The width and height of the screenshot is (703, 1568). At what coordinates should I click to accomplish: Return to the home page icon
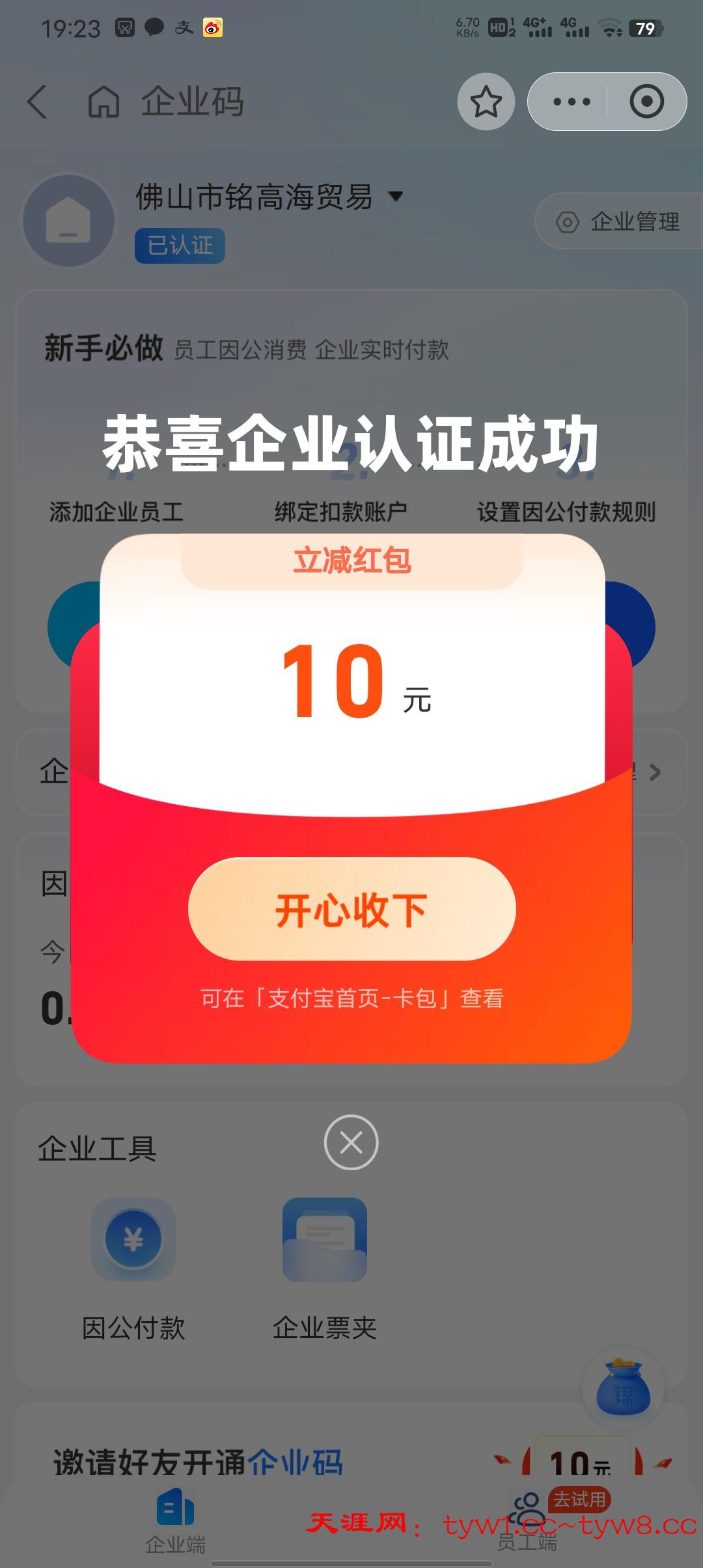[x=103, y=102]
